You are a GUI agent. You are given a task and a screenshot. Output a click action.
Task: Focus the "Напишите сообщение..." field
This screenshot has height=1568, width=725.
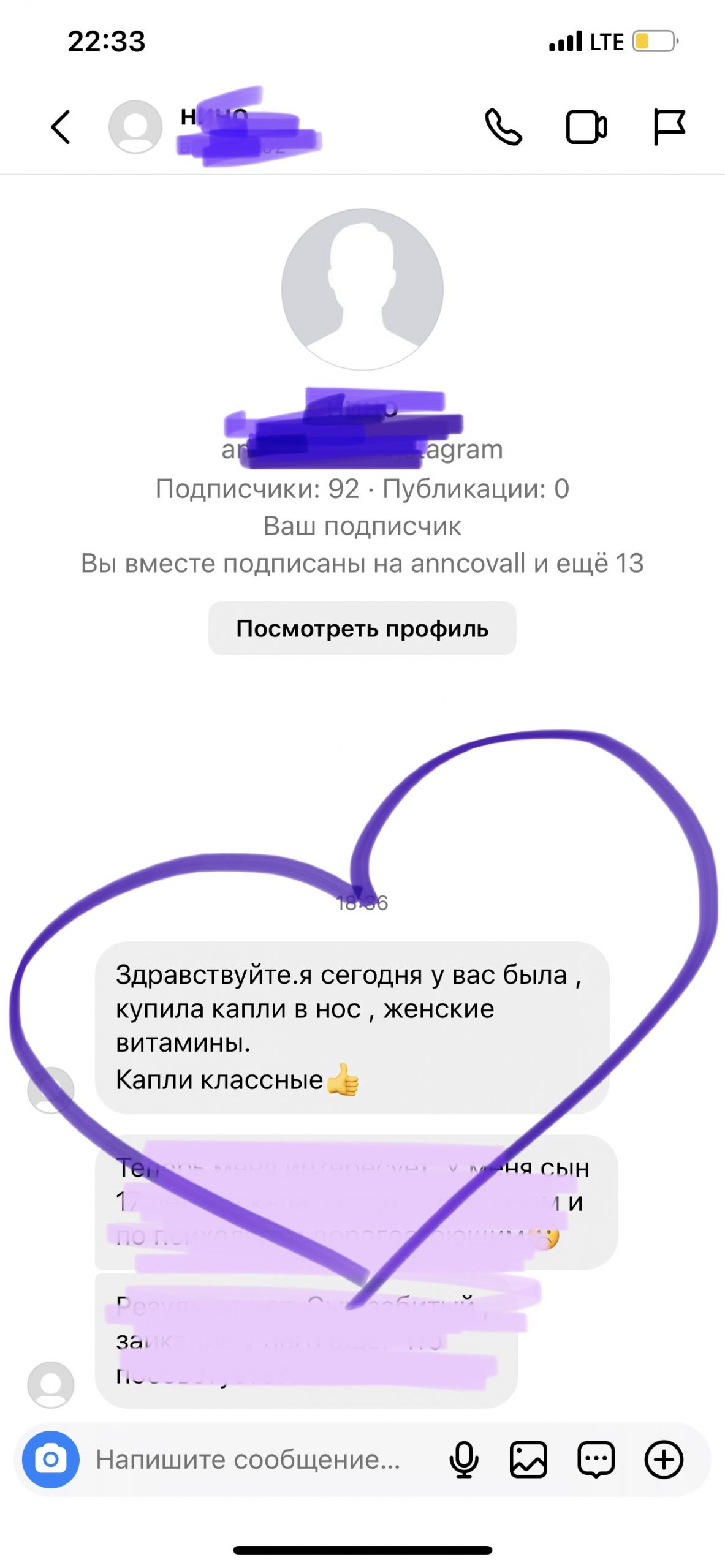257,1460
